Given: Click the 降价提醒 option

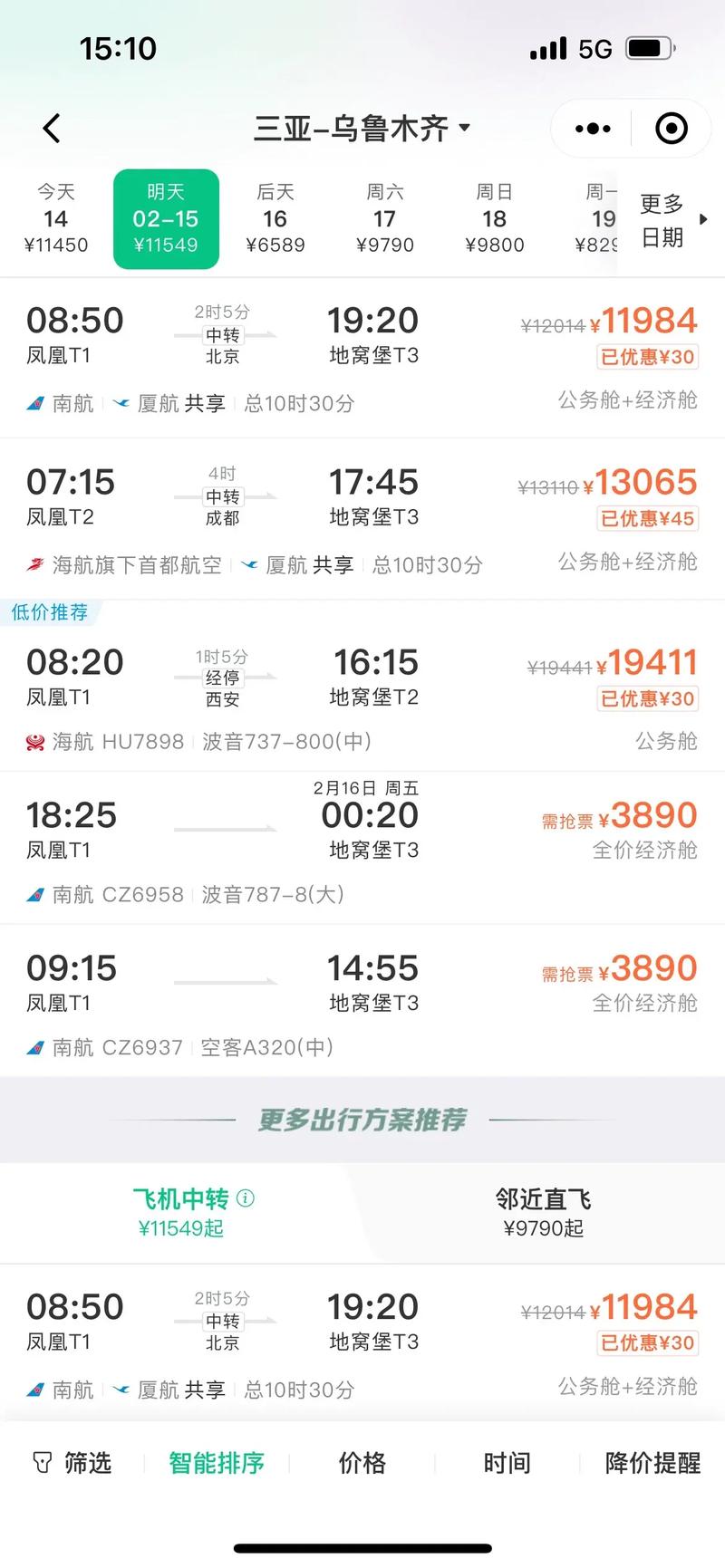Looking at the screenshot, I should tap(650, 1462).
